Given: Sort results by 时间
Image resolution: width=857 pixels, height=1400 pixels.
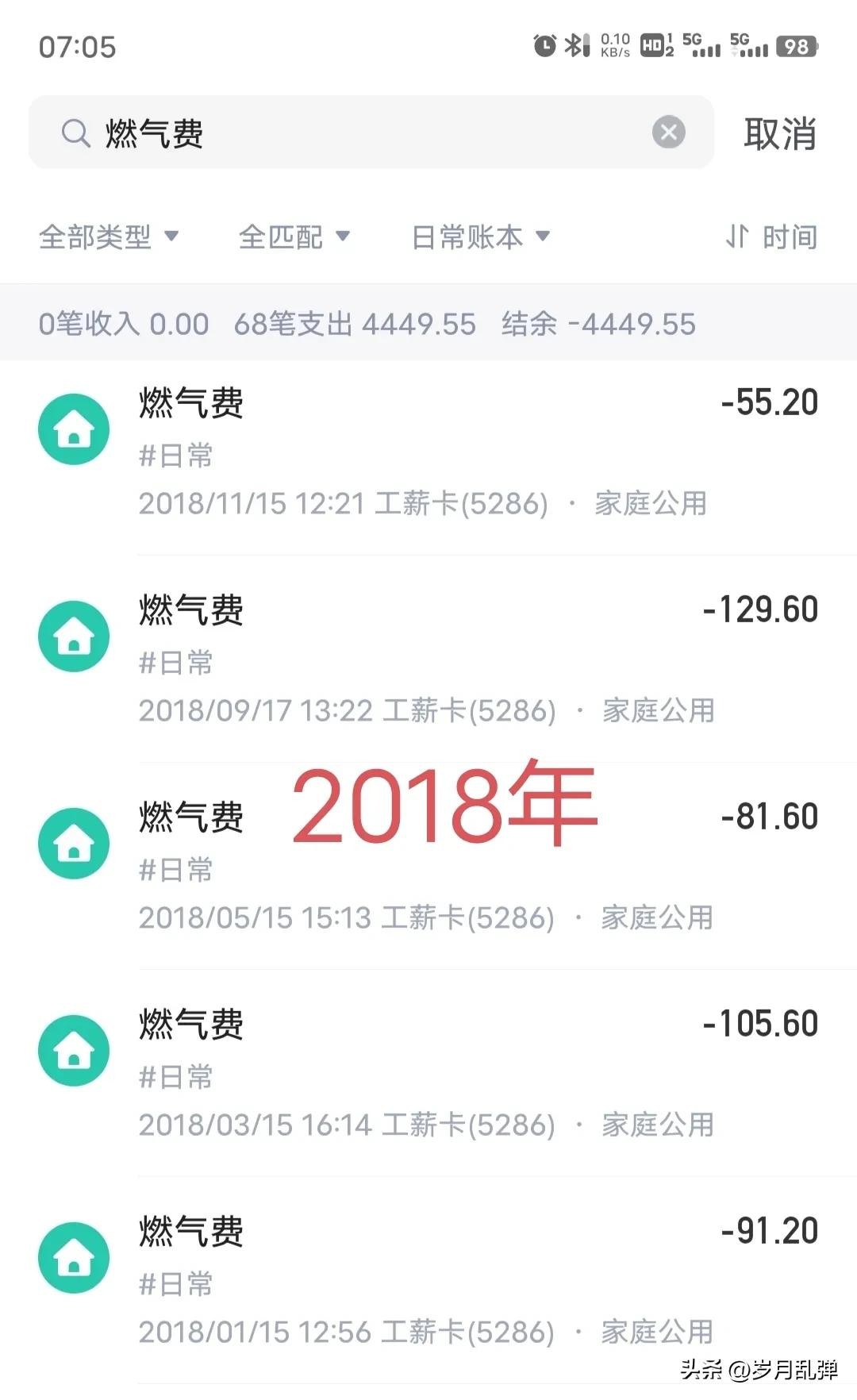Looking at the screenshot, I should pos(771,237).
